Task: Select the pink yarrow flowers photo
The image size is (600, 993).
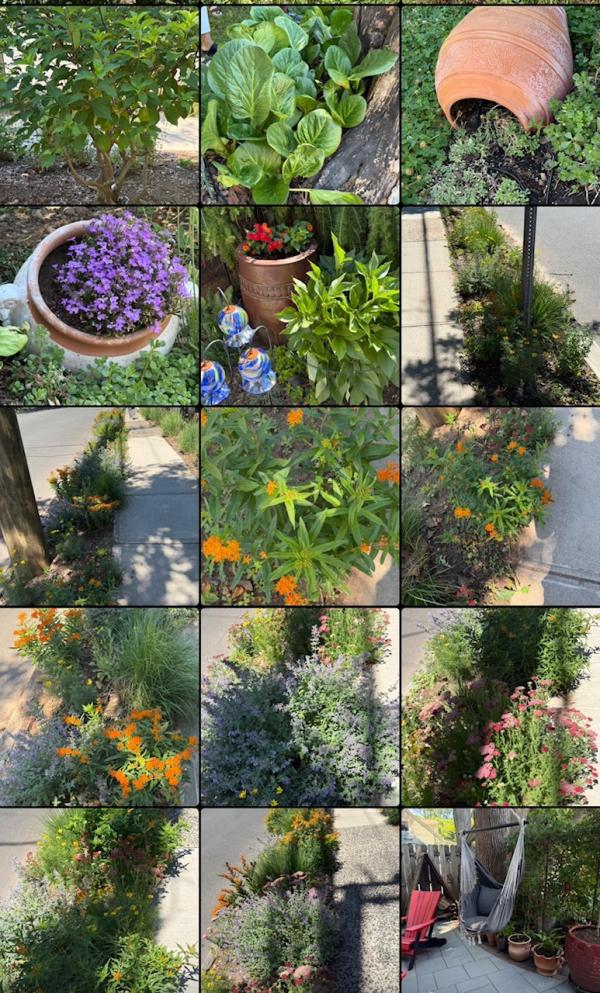Action: tap(501, 707)
